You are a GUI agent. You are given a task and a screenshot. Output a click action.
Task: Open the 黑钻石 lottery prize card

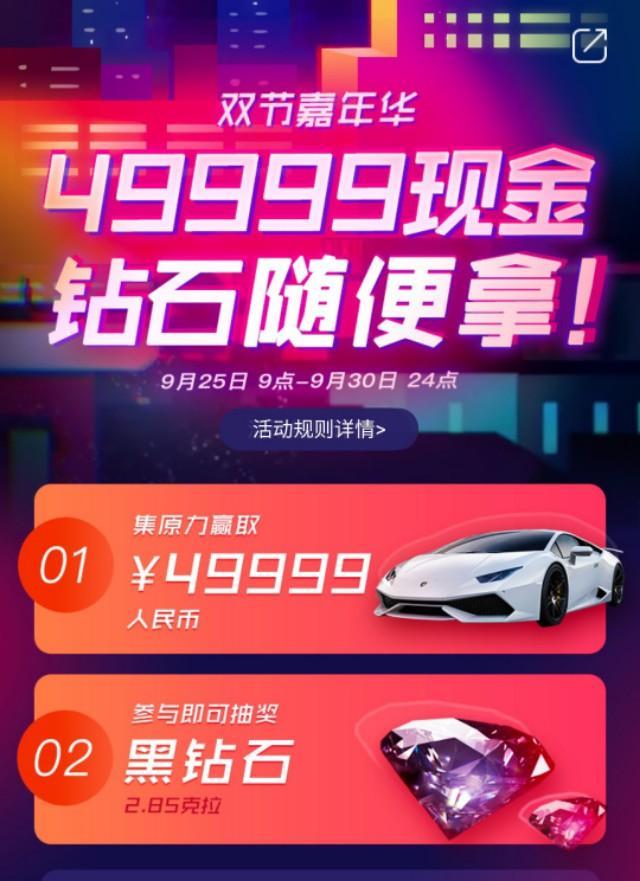pyautogui.click(x=320, y=760)
